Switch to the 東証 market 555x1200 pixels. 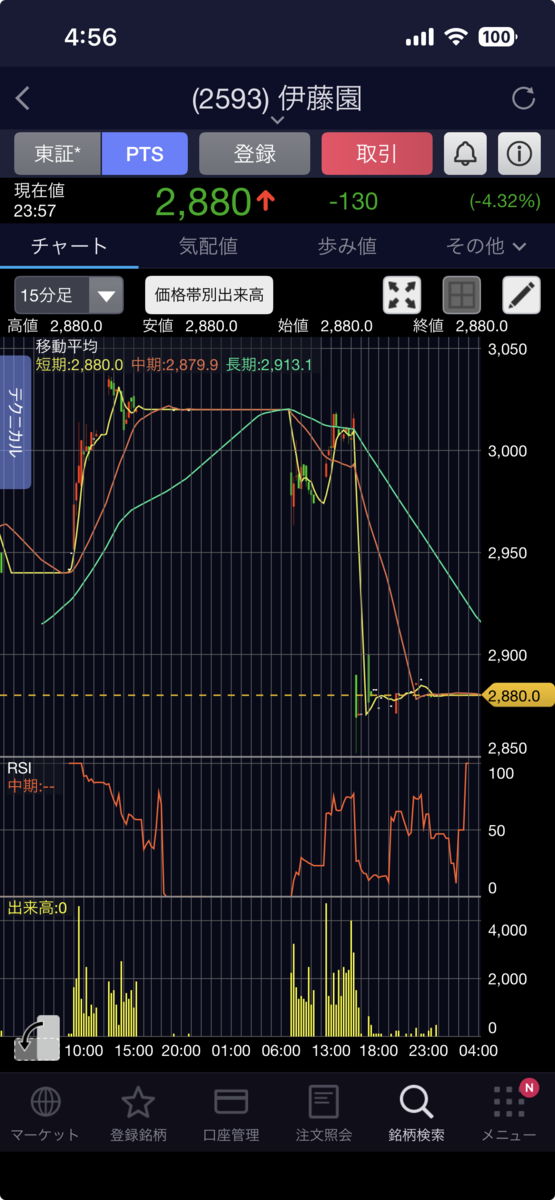point(58,154)
